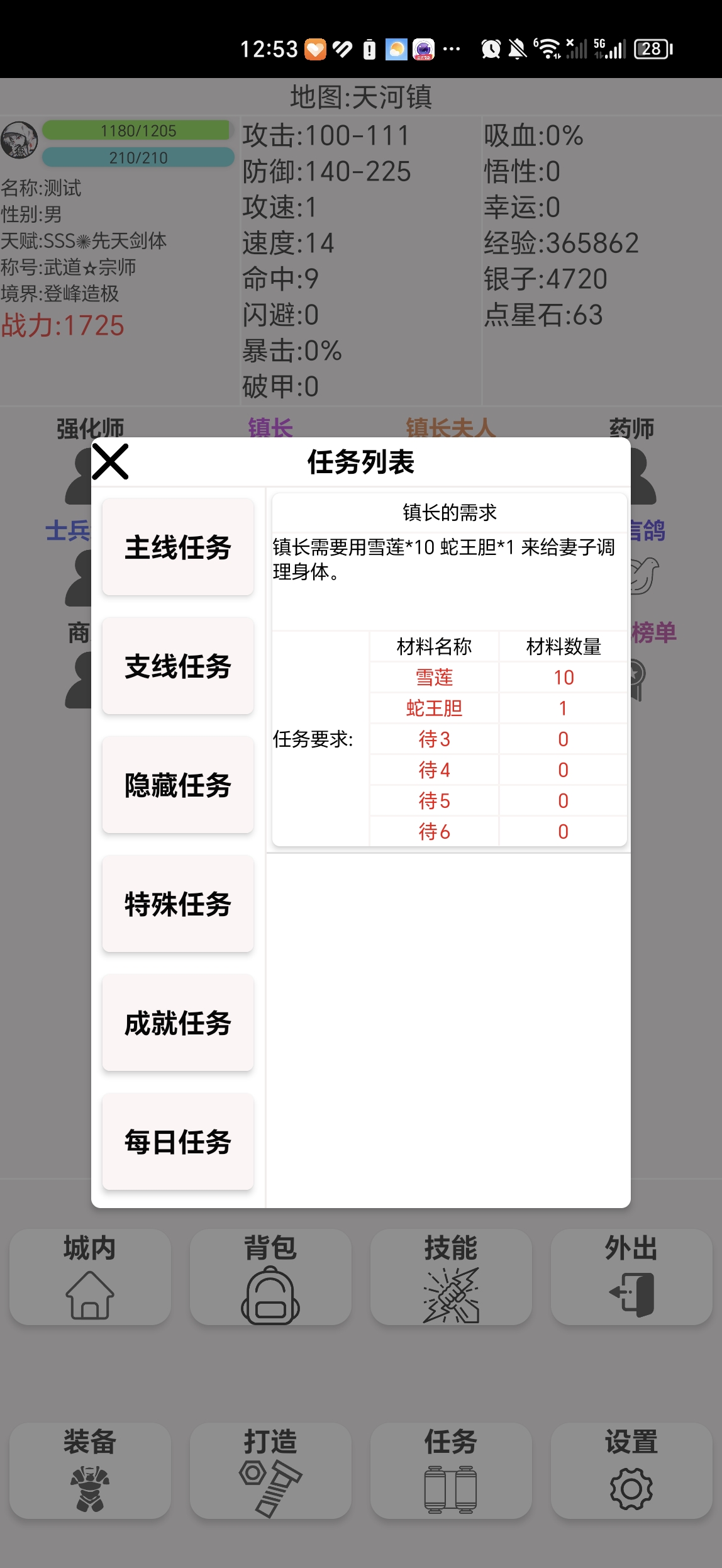
Task: Select the 主线任务 category
Action: click(178, 547)
